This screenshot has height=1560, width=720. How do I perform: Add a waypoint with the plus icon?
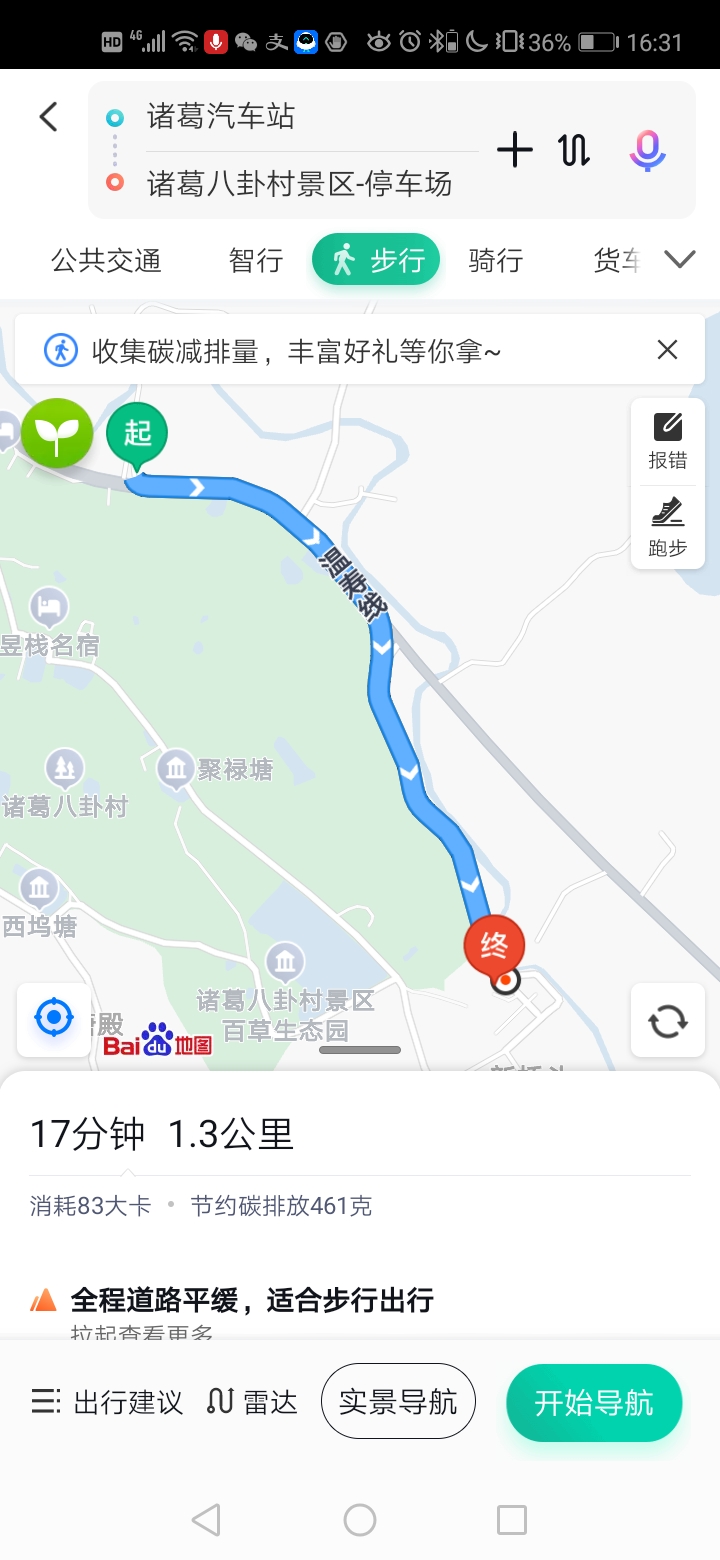click(515, 150)
